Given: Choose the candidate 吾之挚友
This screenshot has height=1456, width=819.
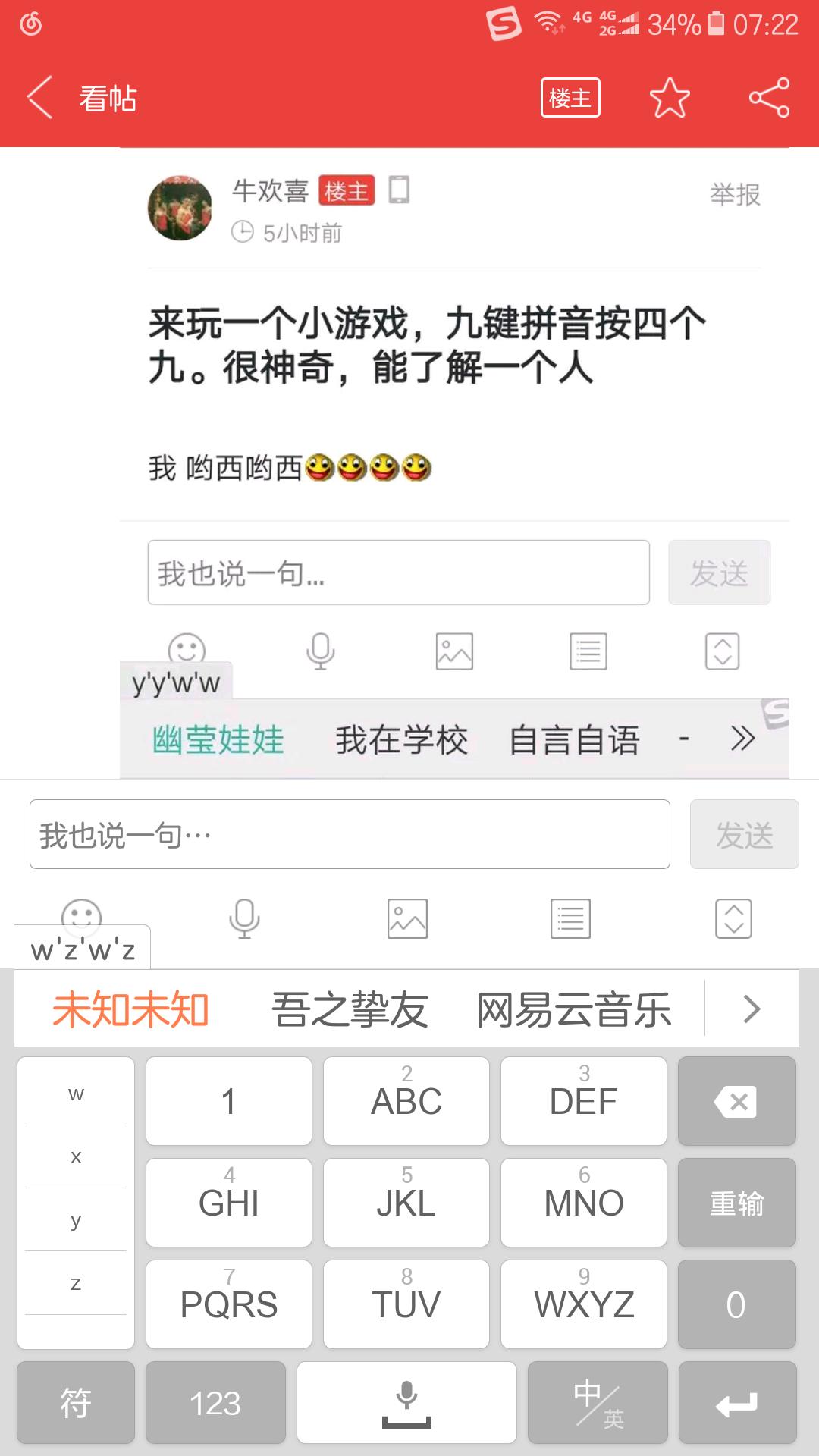Looking at the screenshot, I should coord(350,1009).
